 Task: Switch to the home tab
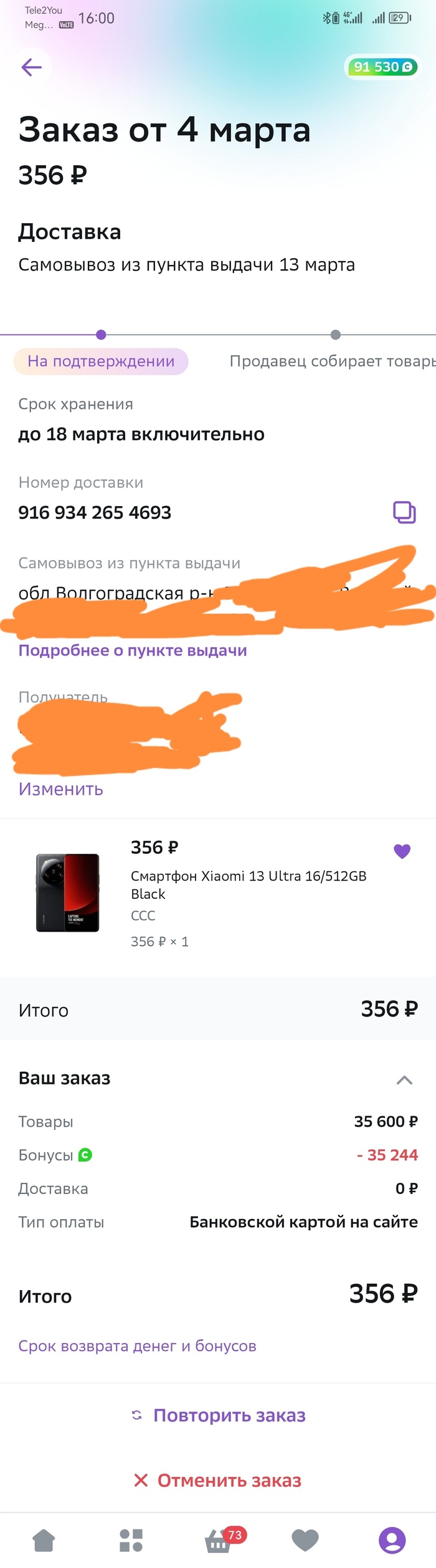pyautogui.click(x=44, y=1541)
